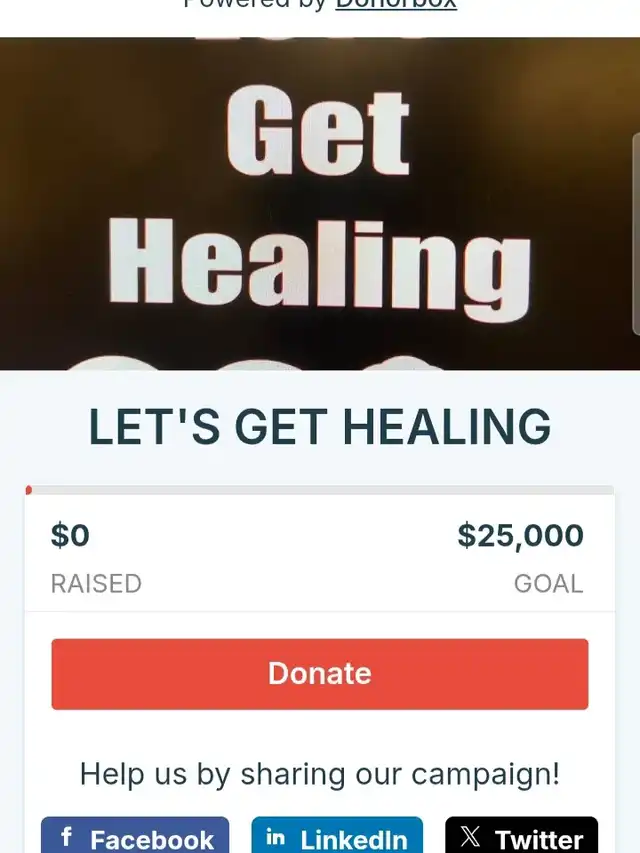Share the campaign on Facebook
The width and height of the screenshot is (640, 853).
pos(135,837)
